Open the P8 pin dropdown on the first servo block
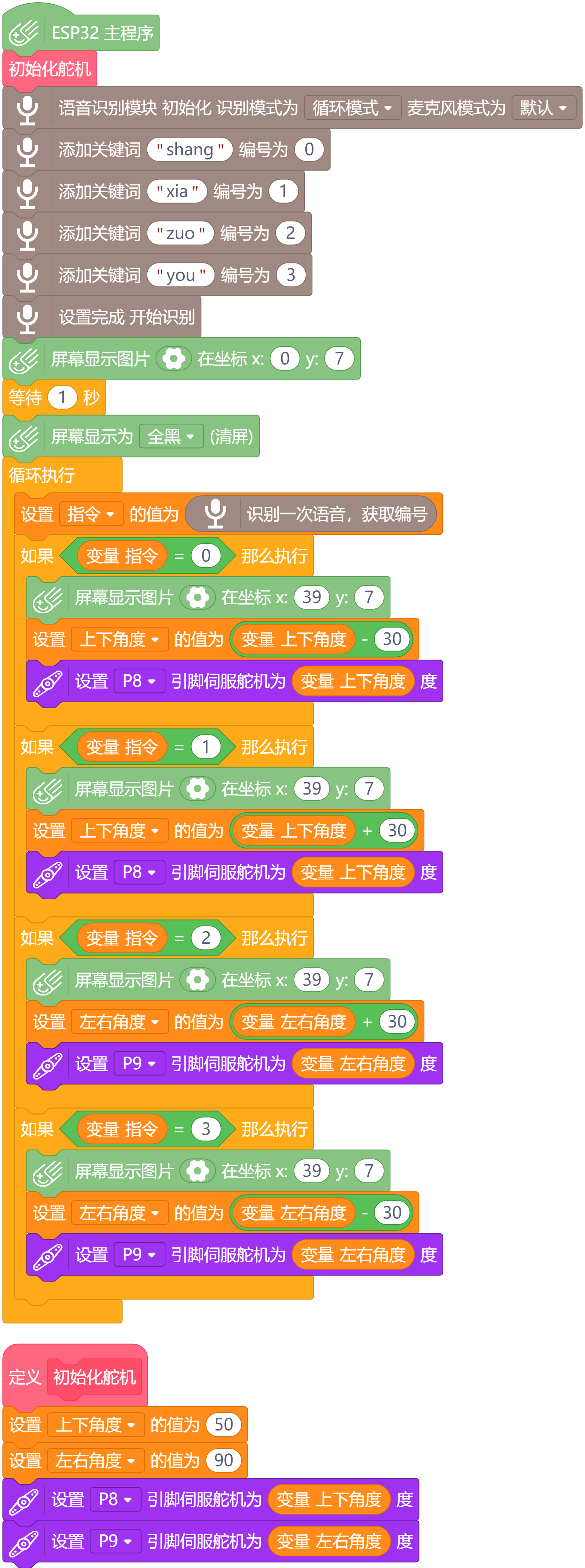This screenshot has height=1568, width=585. [x=139, y=681]
